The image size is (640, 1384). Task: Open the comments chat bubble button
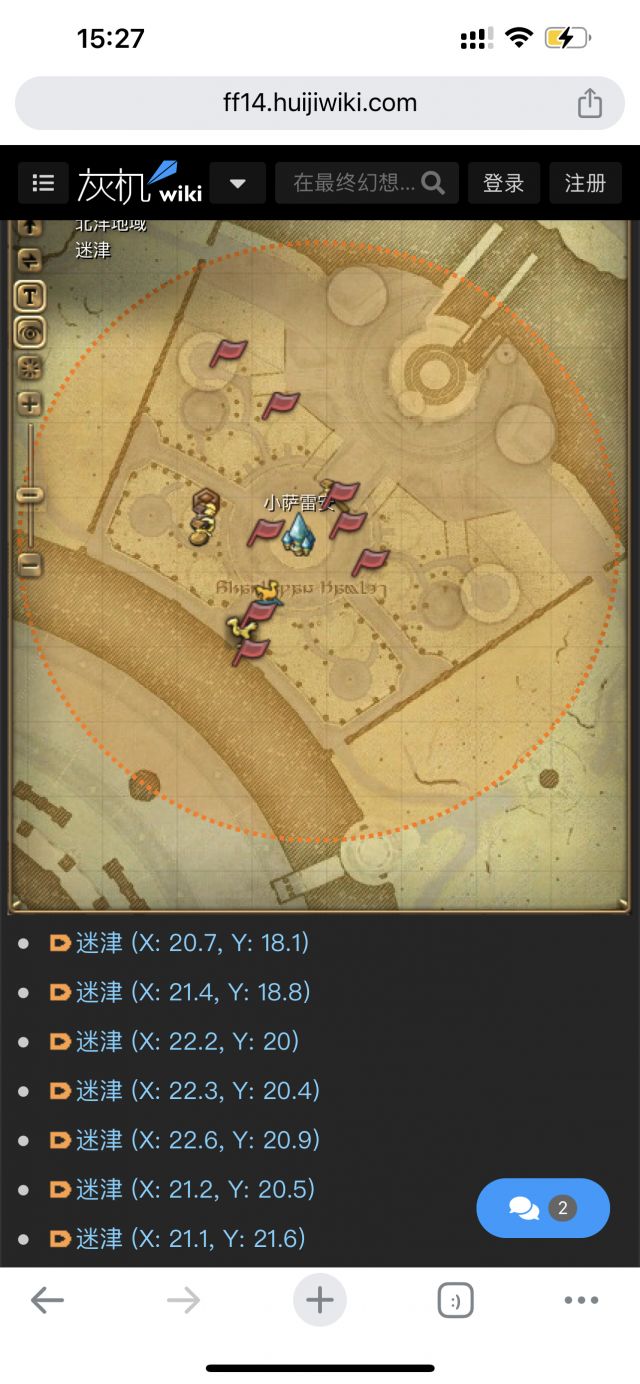[x=542, y=1208]
